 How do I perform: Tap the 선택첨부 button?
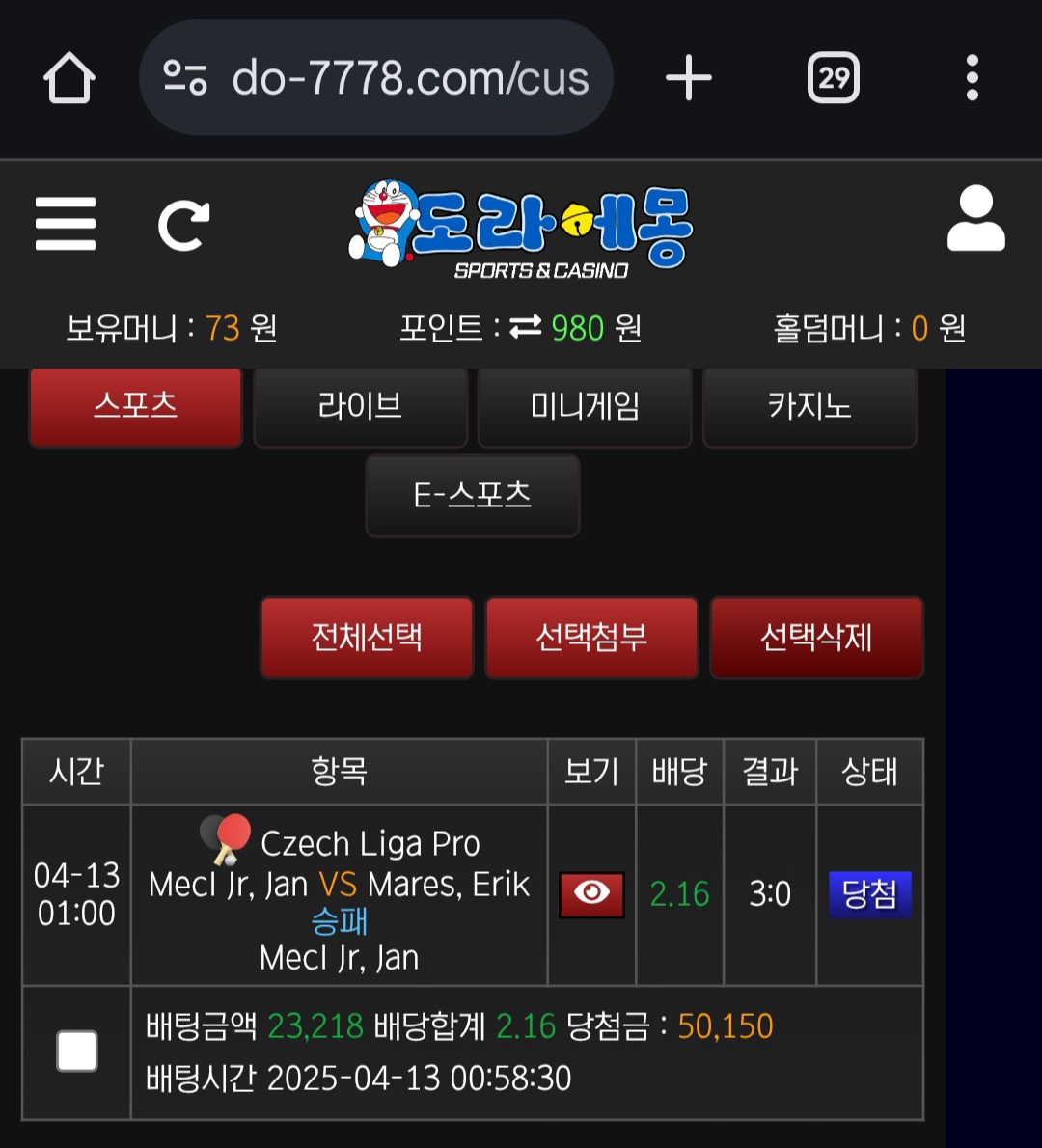[x=591, y=638]
